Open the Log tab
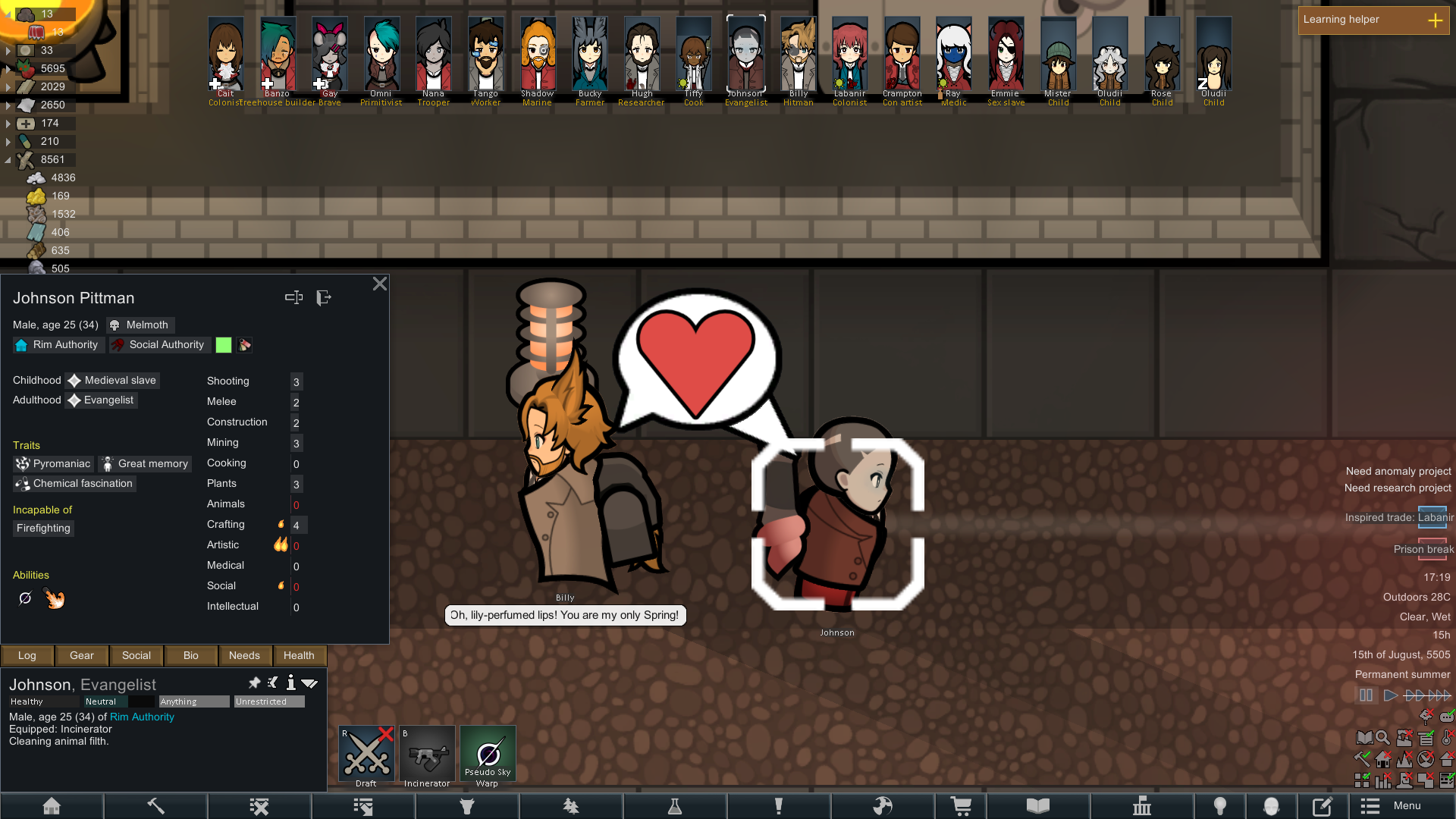 (27, 655)
